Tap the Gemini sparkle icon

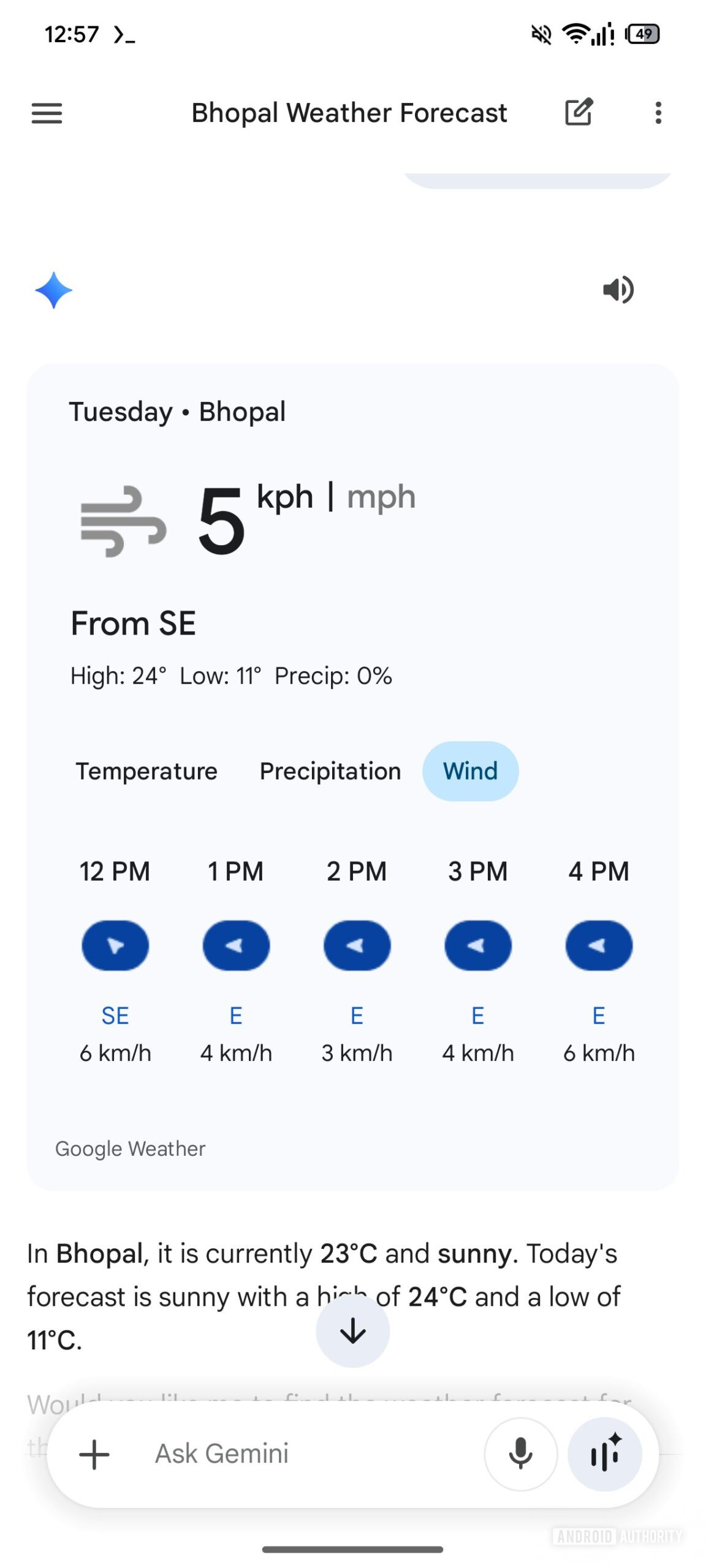coord(55,289)
